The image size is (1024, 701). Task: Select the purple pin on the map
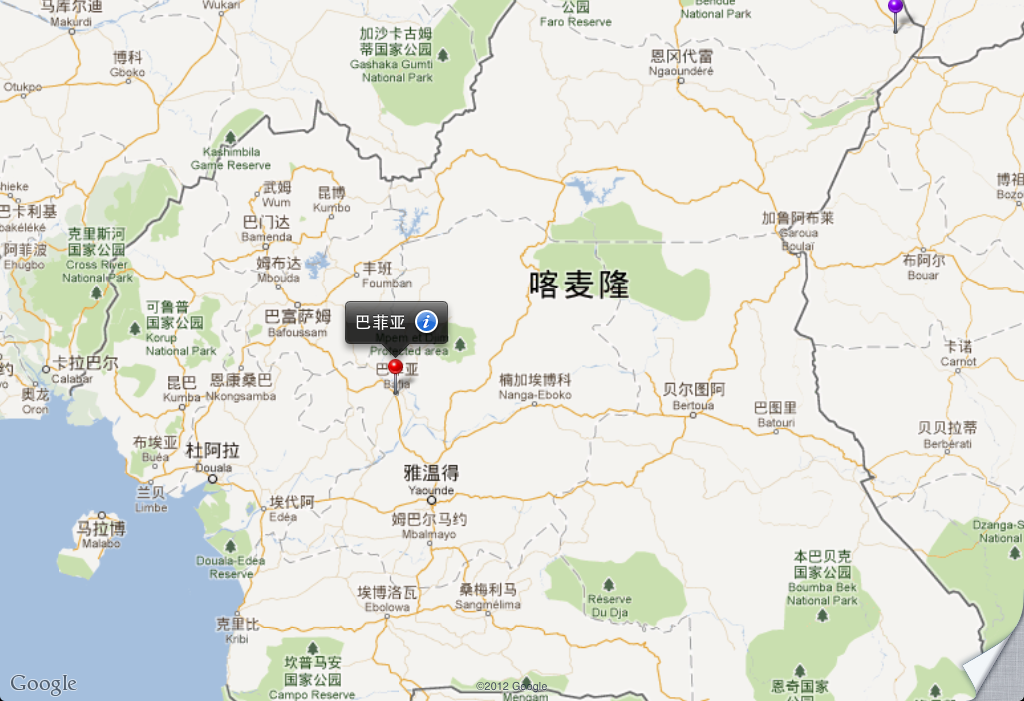tap(895, 7)
